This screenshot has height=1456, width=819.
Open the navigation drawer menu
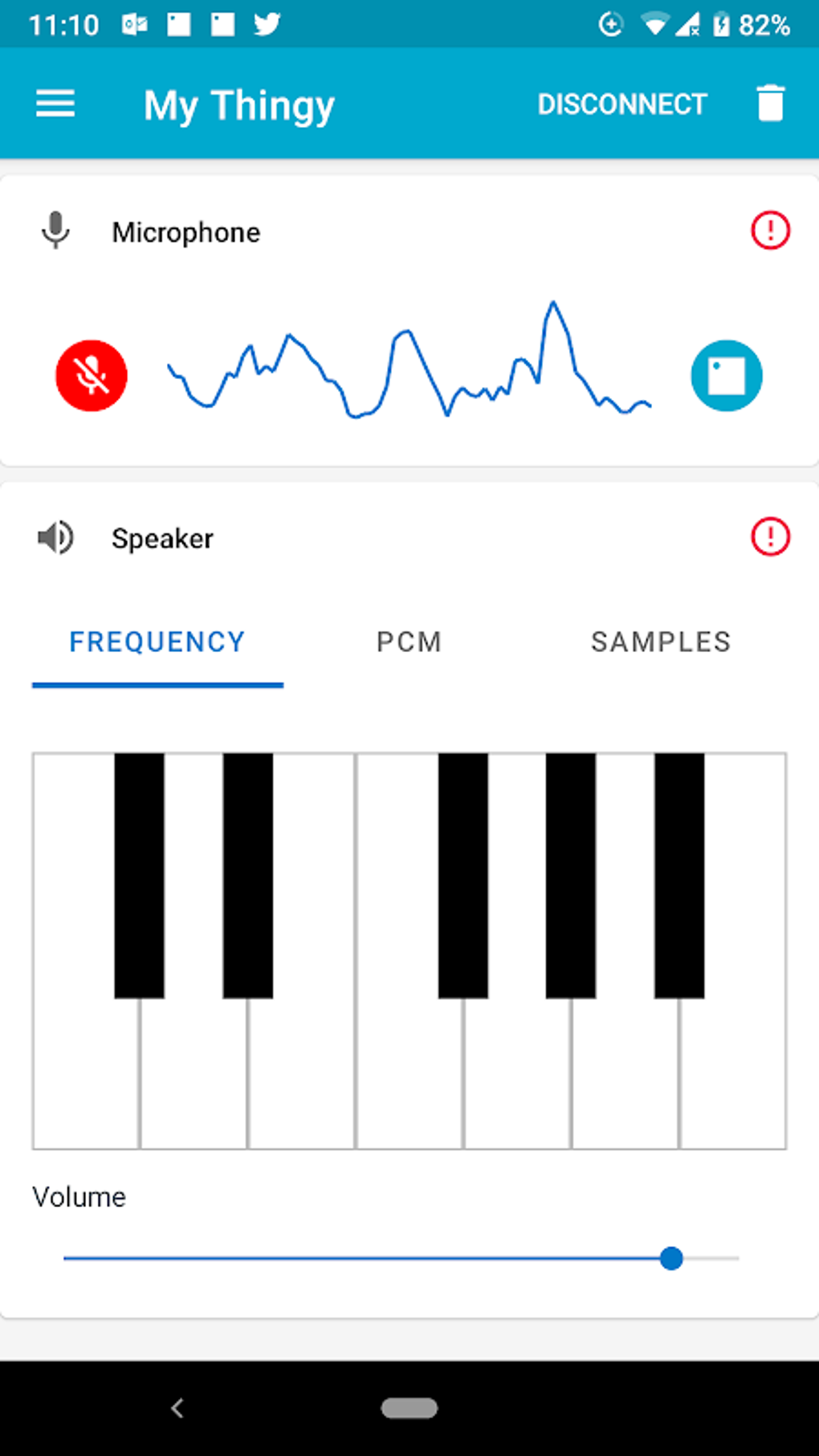pos(55,104)
